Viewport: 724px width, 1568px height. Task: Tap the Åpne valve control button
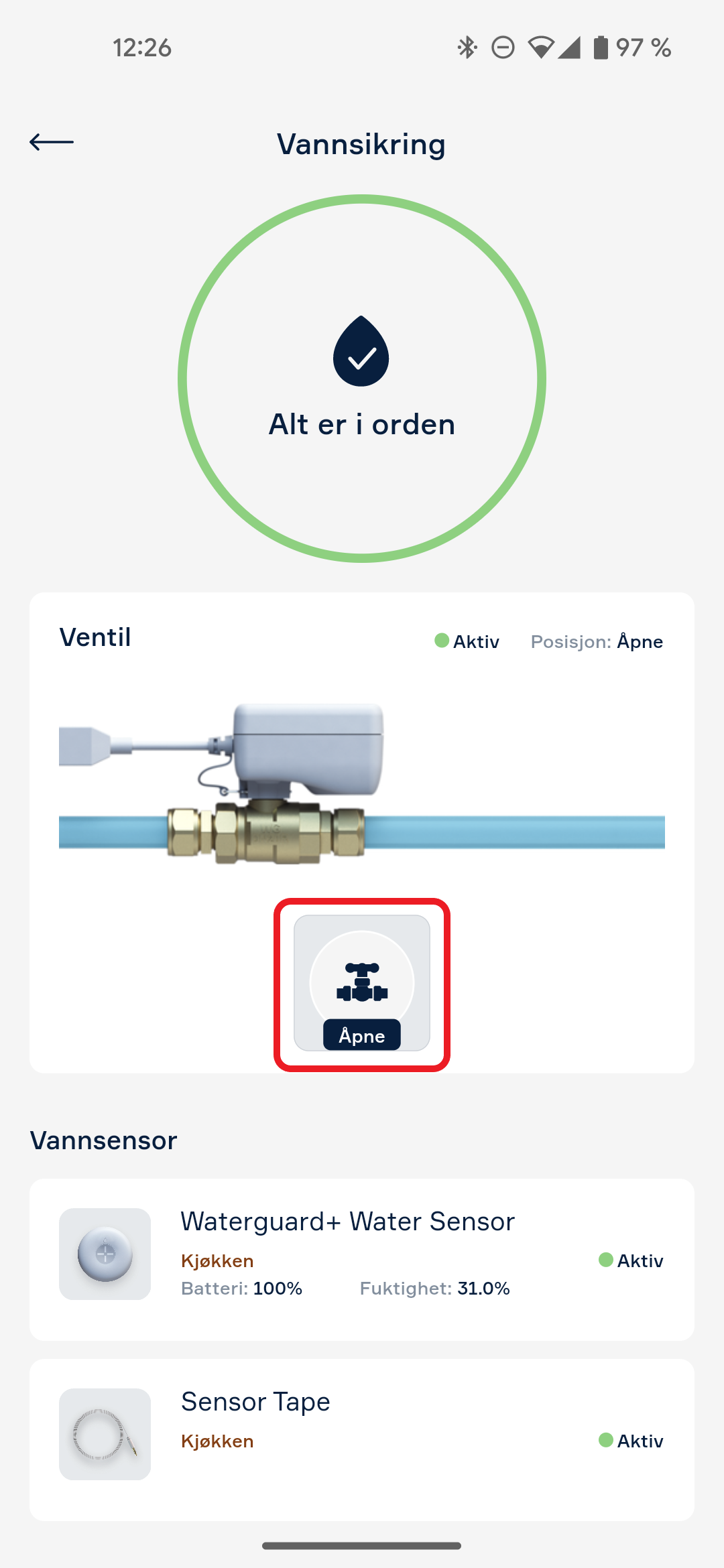(x=362, y=983)
